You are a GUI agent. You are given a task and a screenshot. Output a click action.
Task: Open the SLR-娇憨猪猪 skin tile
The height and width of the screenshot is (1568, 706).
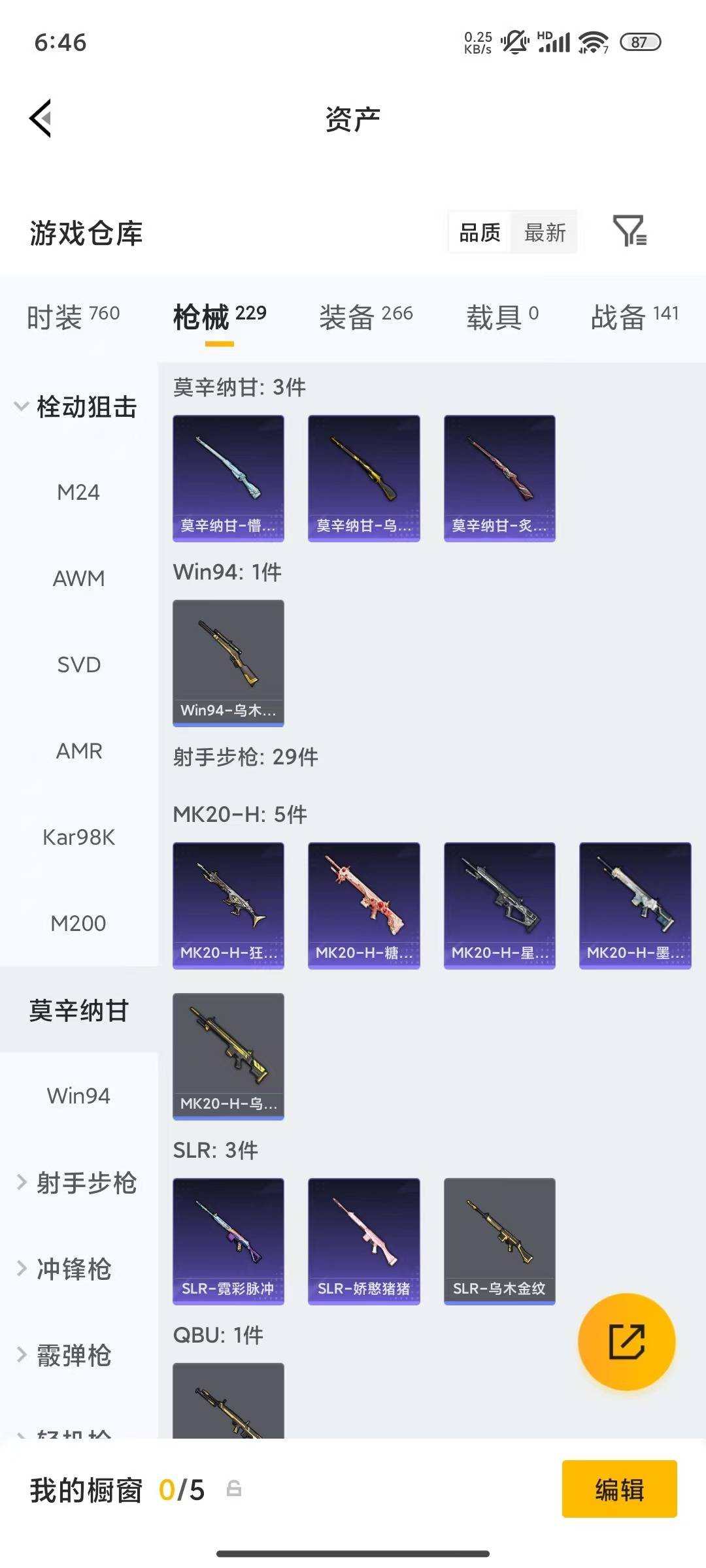[363, 1241]
